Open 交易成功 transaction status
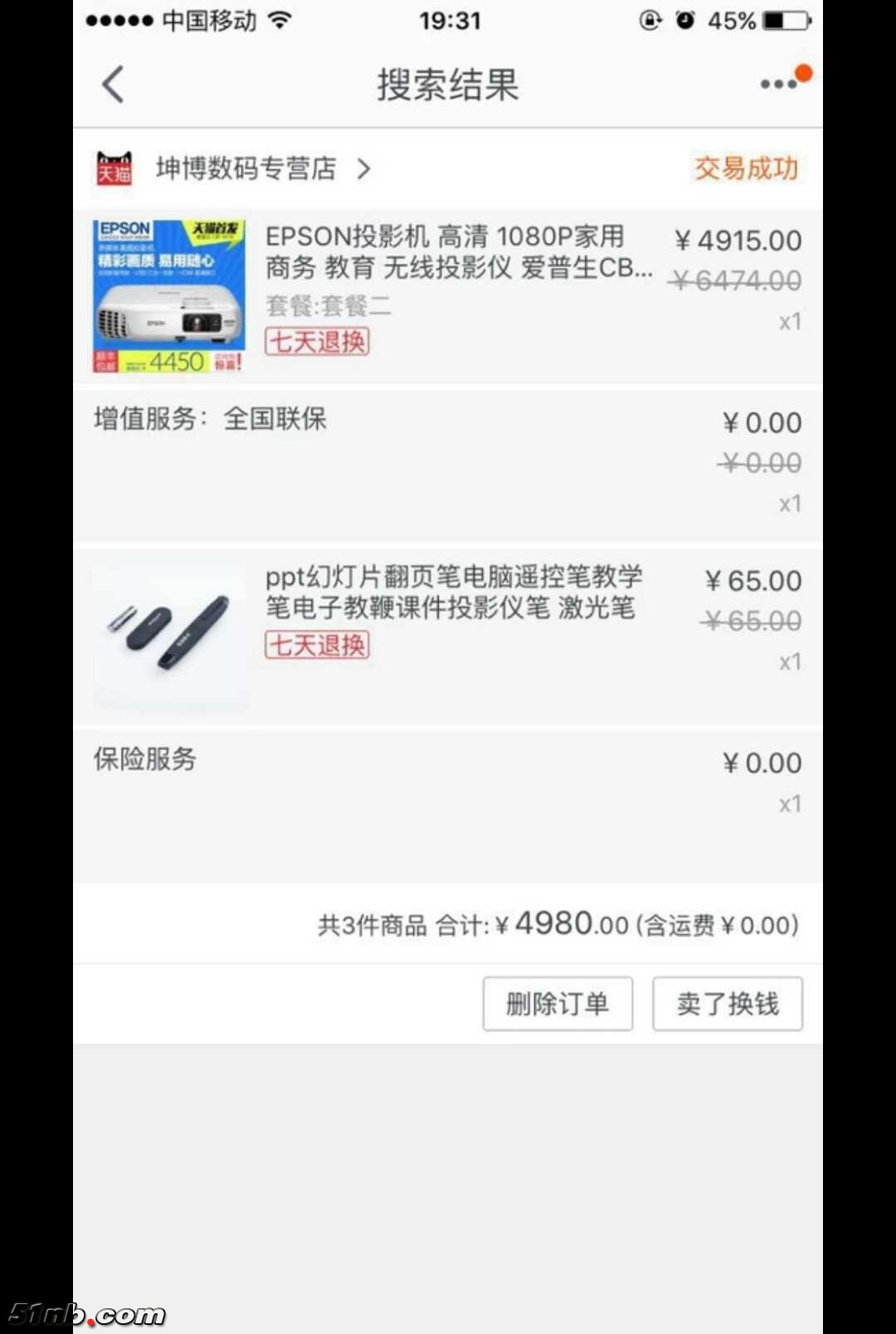Image resolution: width=896 pixels, height=1334 pixels. 745,168
